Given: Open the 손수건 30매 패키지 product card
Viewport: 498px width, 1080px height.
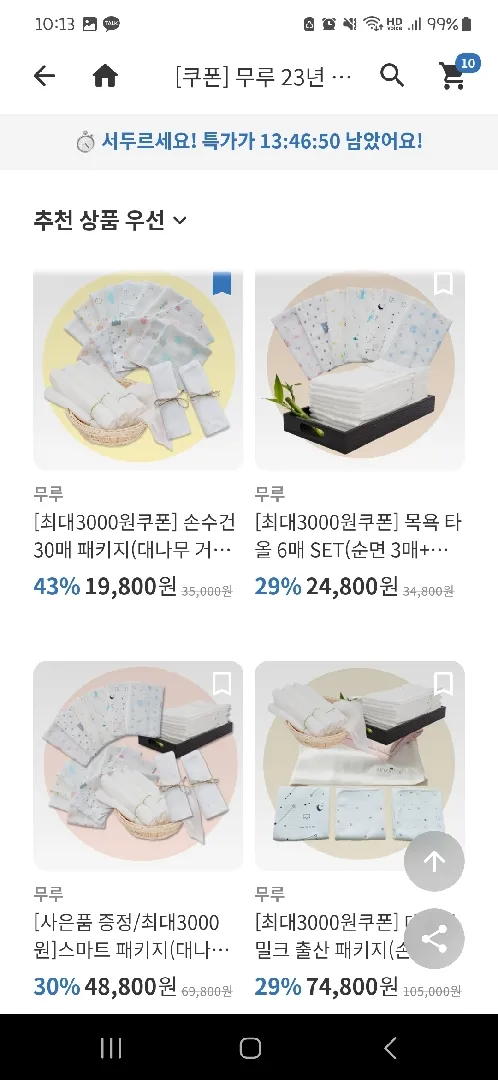Looking at the screenshot, I should click(x=138, y=435).
